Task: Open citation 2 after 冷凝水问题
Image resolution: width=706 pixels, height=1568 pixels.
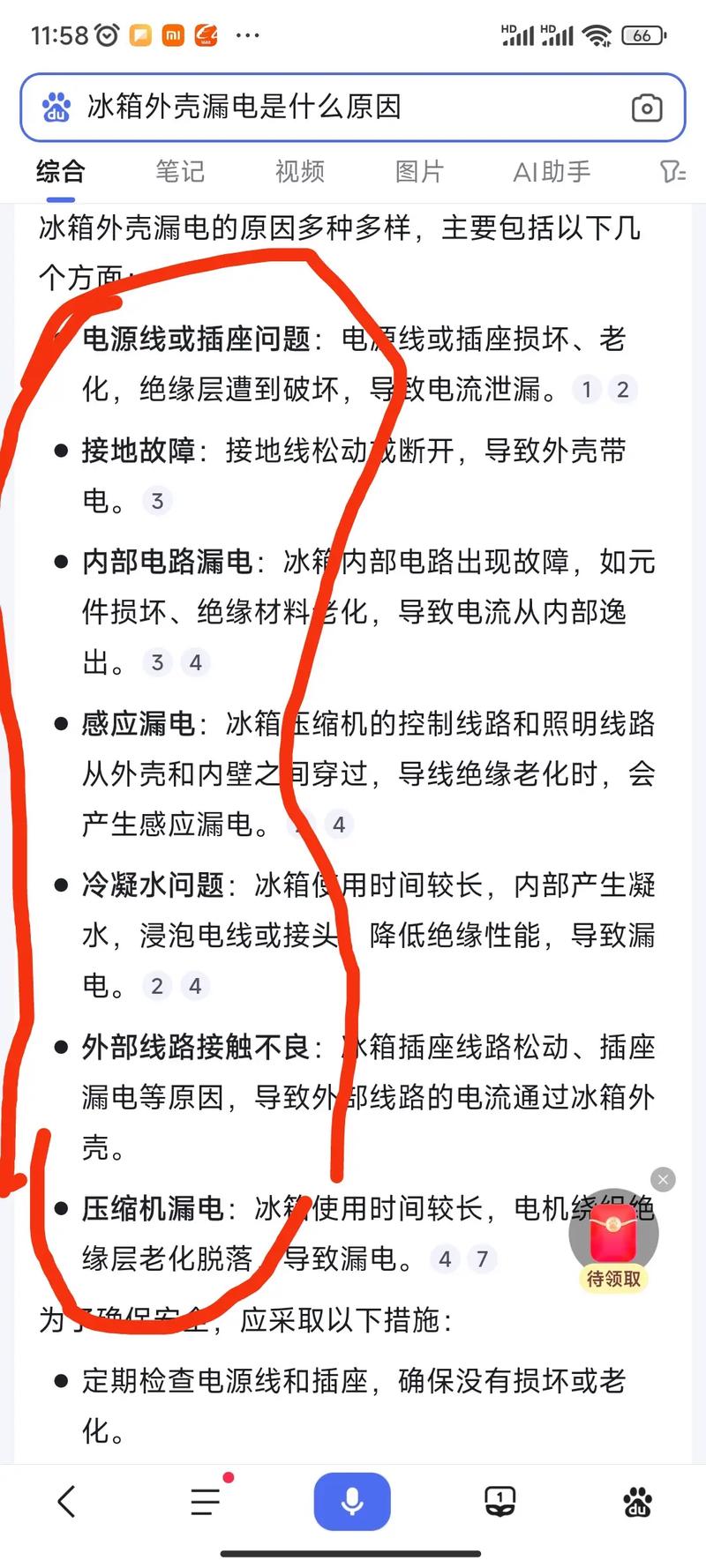Action: pos(156,986)
